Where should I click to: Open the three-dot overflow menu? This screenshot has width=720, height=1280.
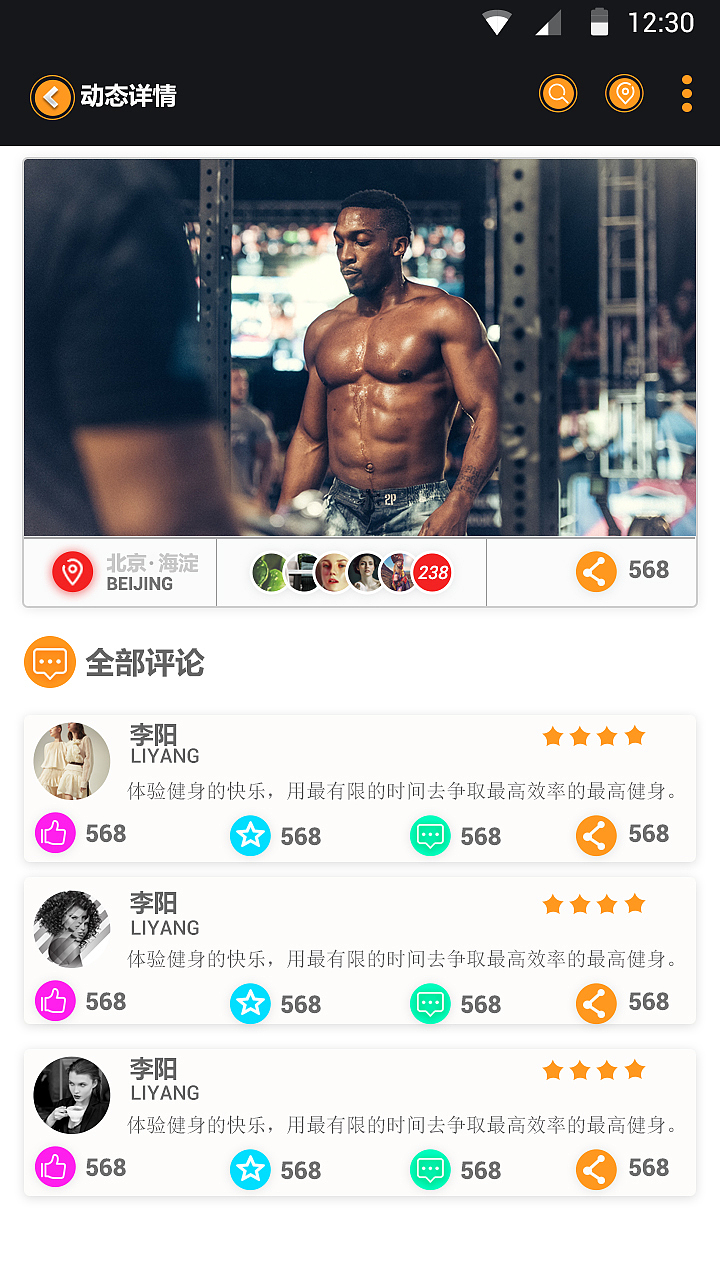tap(687, 93)
